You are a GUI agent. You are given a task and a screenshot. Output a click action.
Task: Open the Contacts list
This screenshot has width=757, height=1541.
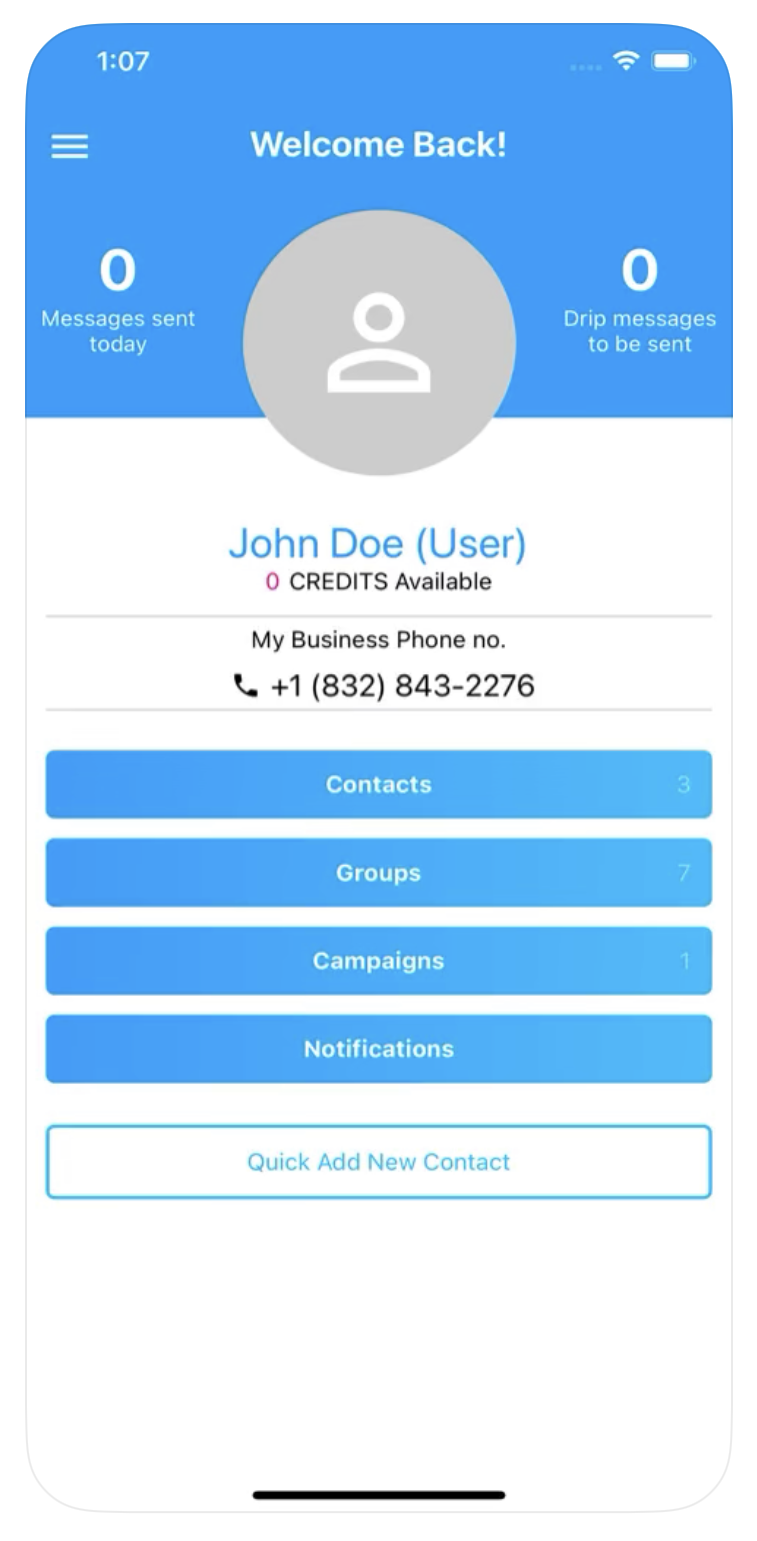point(378,784)
